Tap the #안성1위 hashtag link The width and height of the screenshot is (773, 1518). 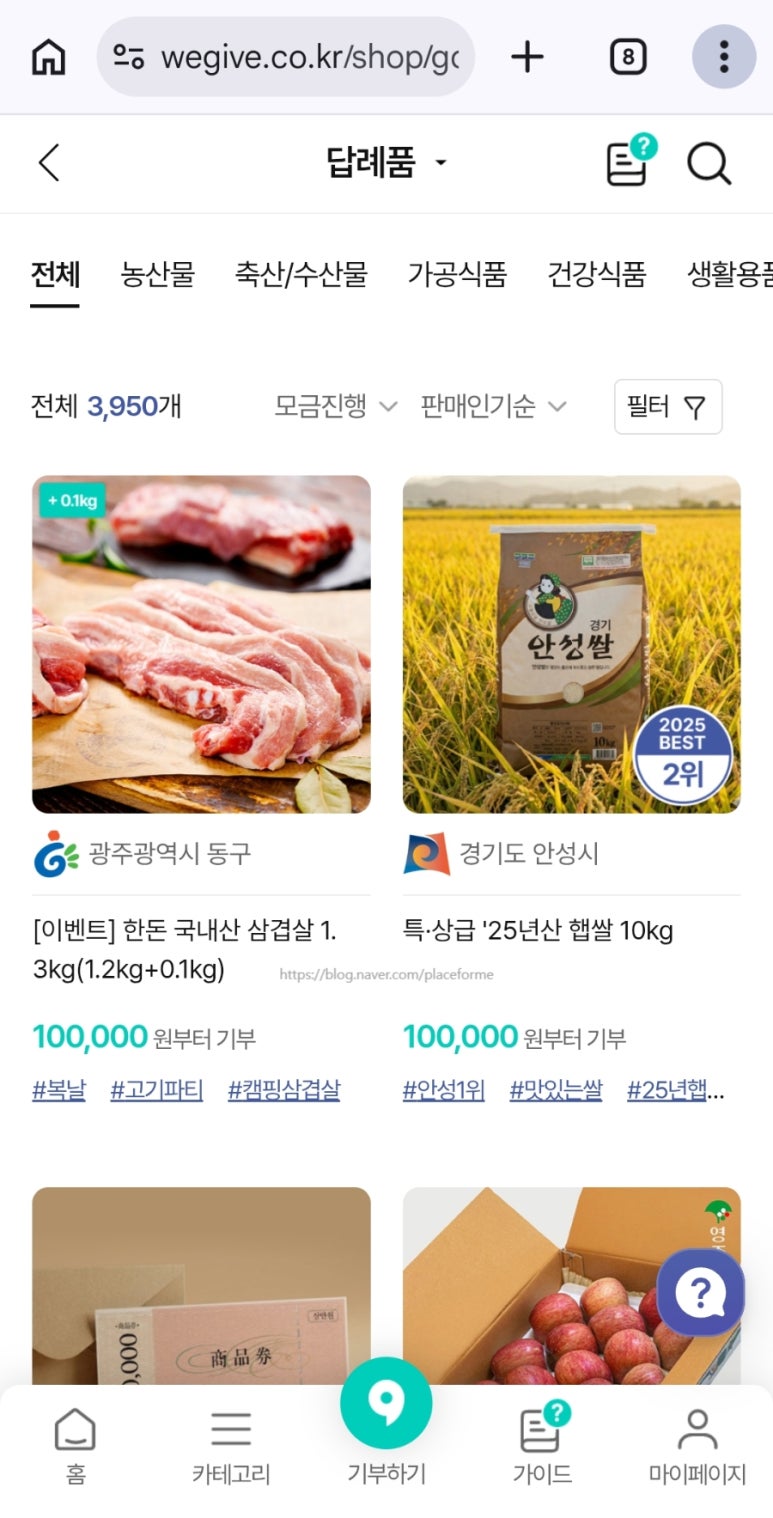[x=443, y=1090]
